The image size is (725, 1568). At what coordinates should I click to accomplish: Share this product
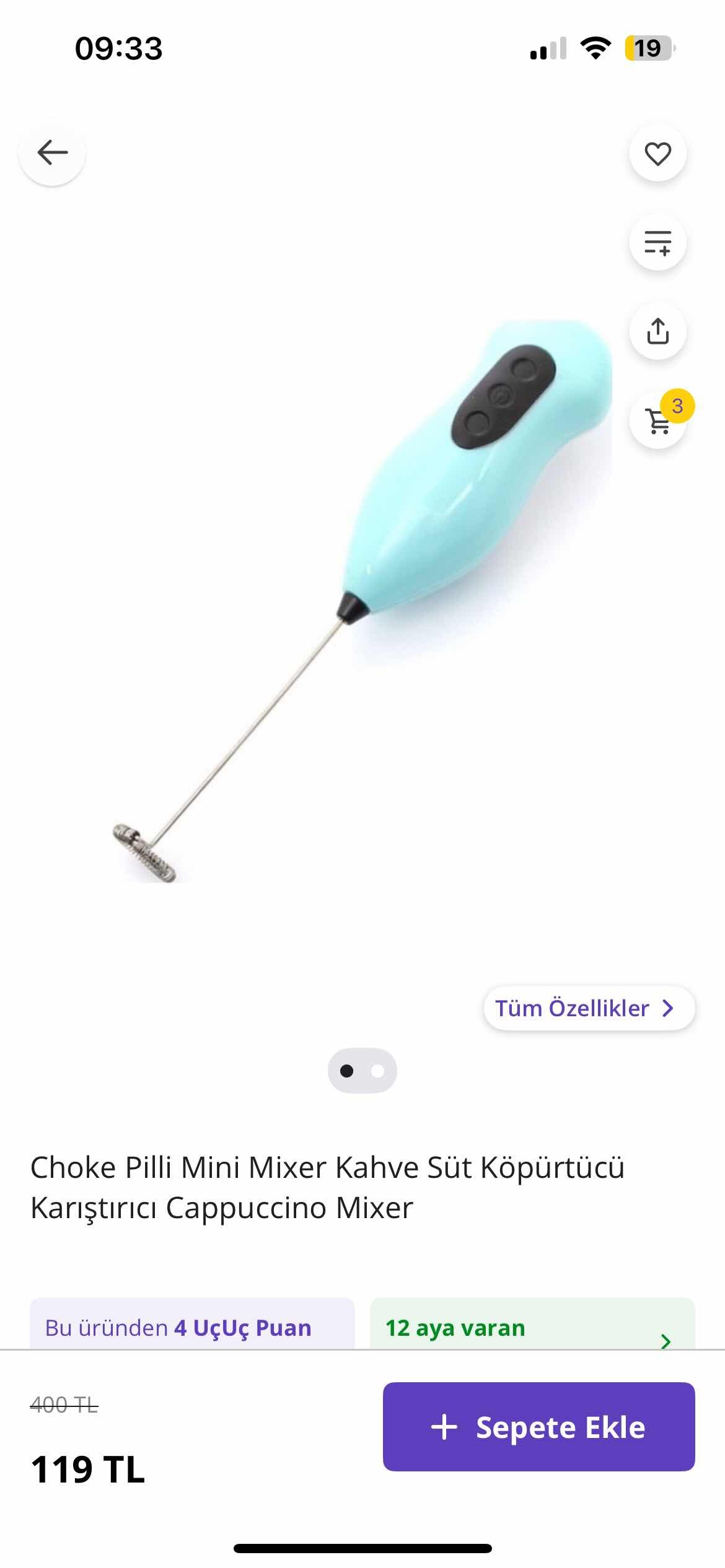click(657, 331)
